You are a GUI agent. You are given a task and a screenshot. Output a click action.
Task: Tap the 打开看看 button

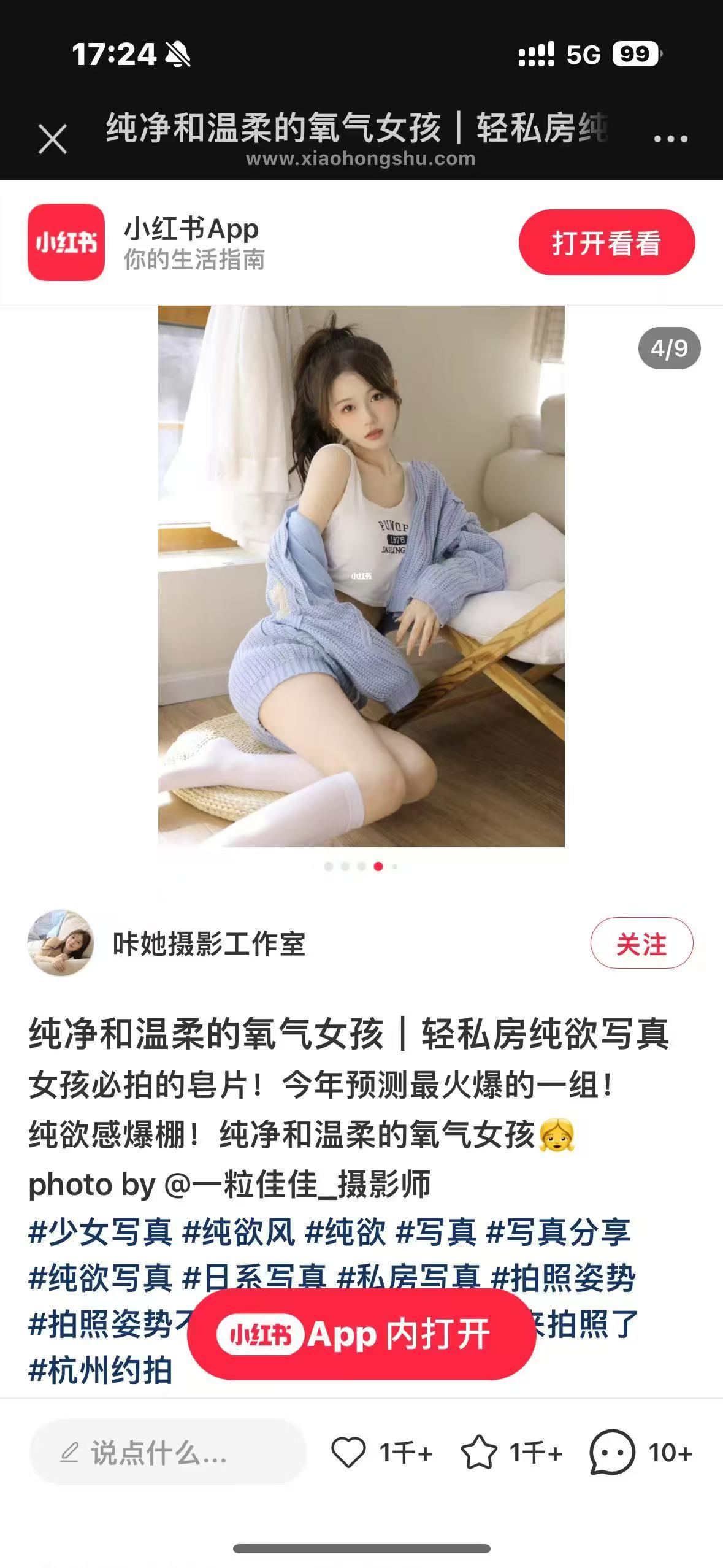point(606,242)
